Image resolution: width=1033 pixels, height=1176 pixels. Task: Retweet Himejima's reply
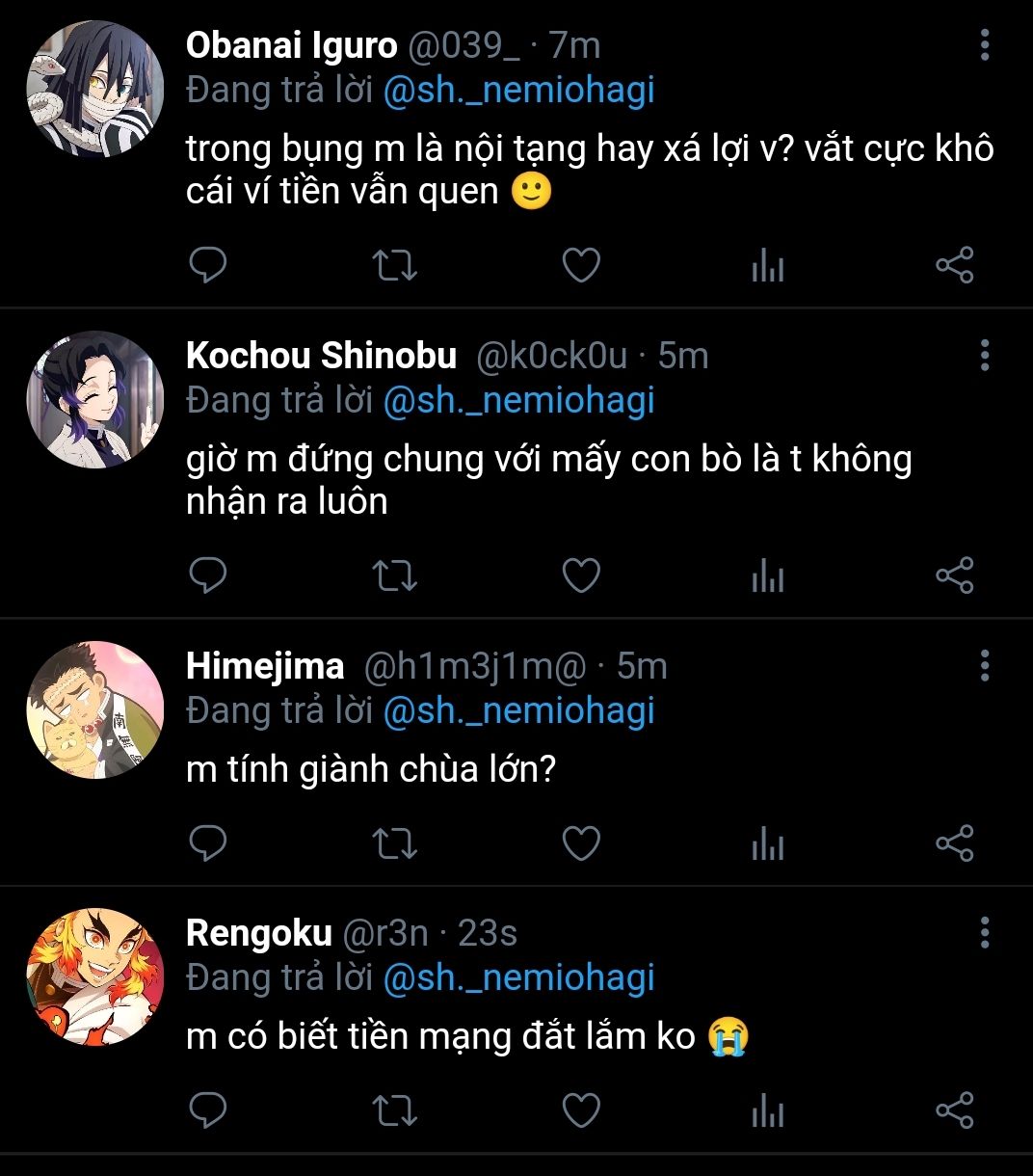point(394,843)
